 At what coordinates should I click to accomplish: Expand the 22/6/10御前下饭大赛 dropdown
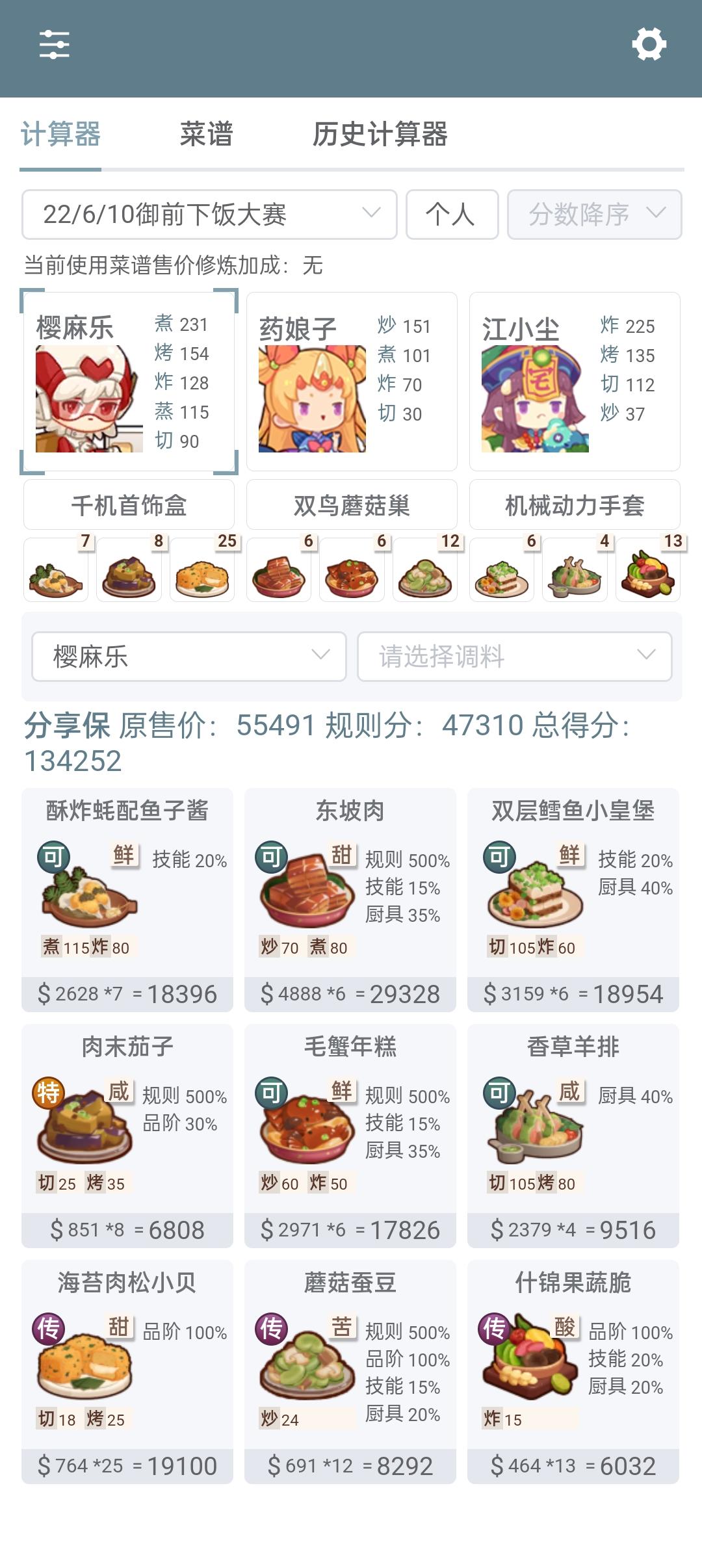(x=209, y=215)
